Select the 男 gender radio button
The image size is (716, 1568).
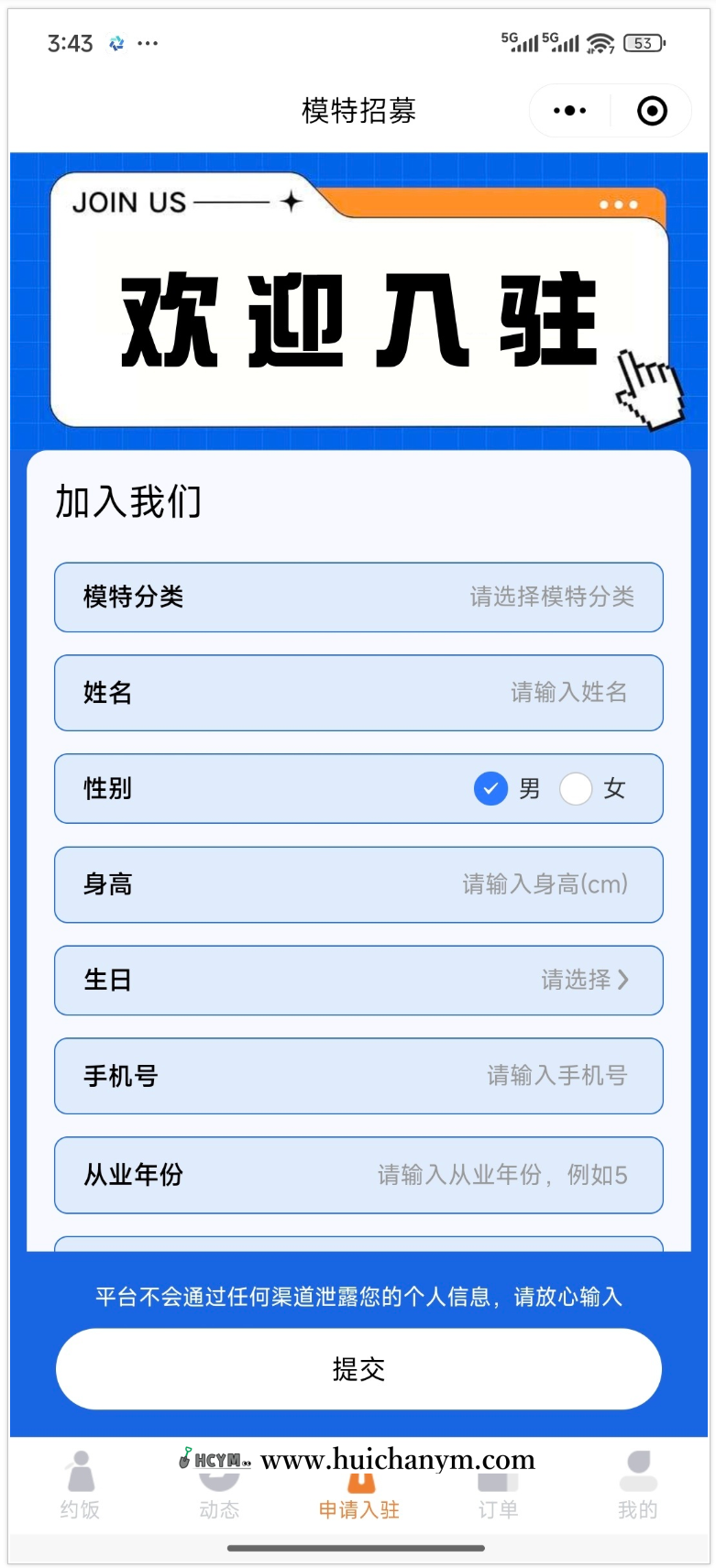click(x=490, y=789)
